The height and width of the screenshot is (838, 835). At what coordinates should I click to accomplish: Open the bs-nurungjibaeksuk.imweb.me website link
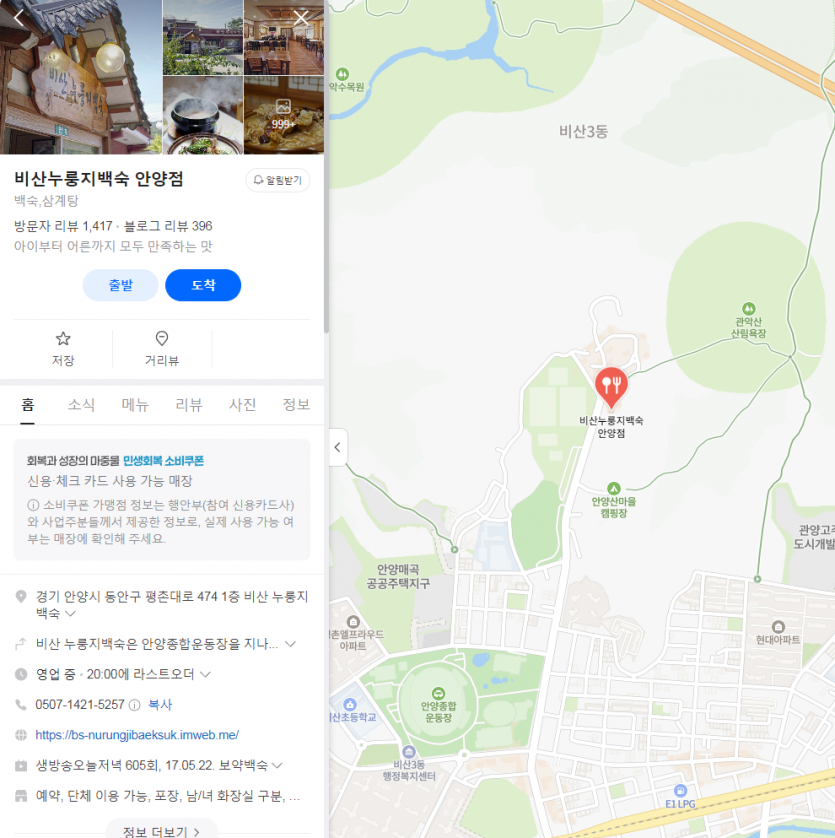click(137, 734)
